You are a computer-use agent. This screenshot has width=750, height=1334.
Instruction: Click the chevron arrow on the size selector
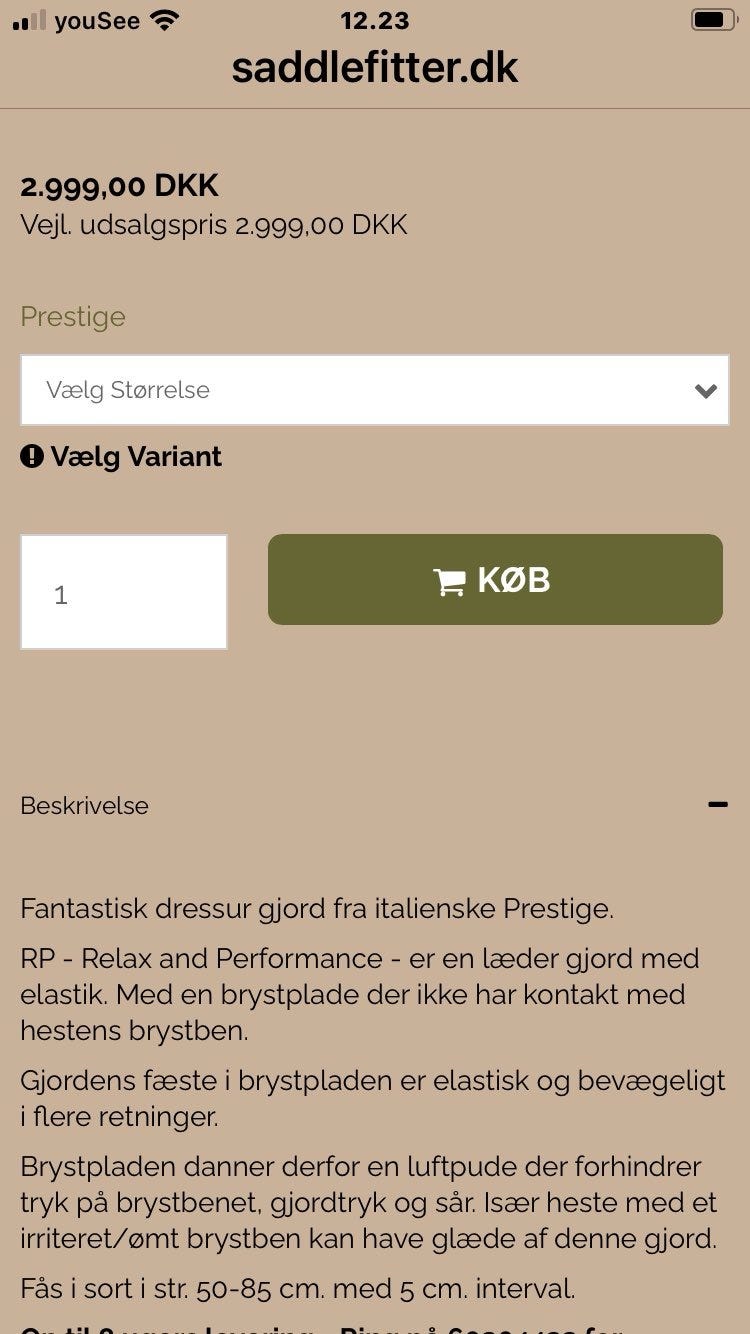pyautogui.click(x=704, y=390)
